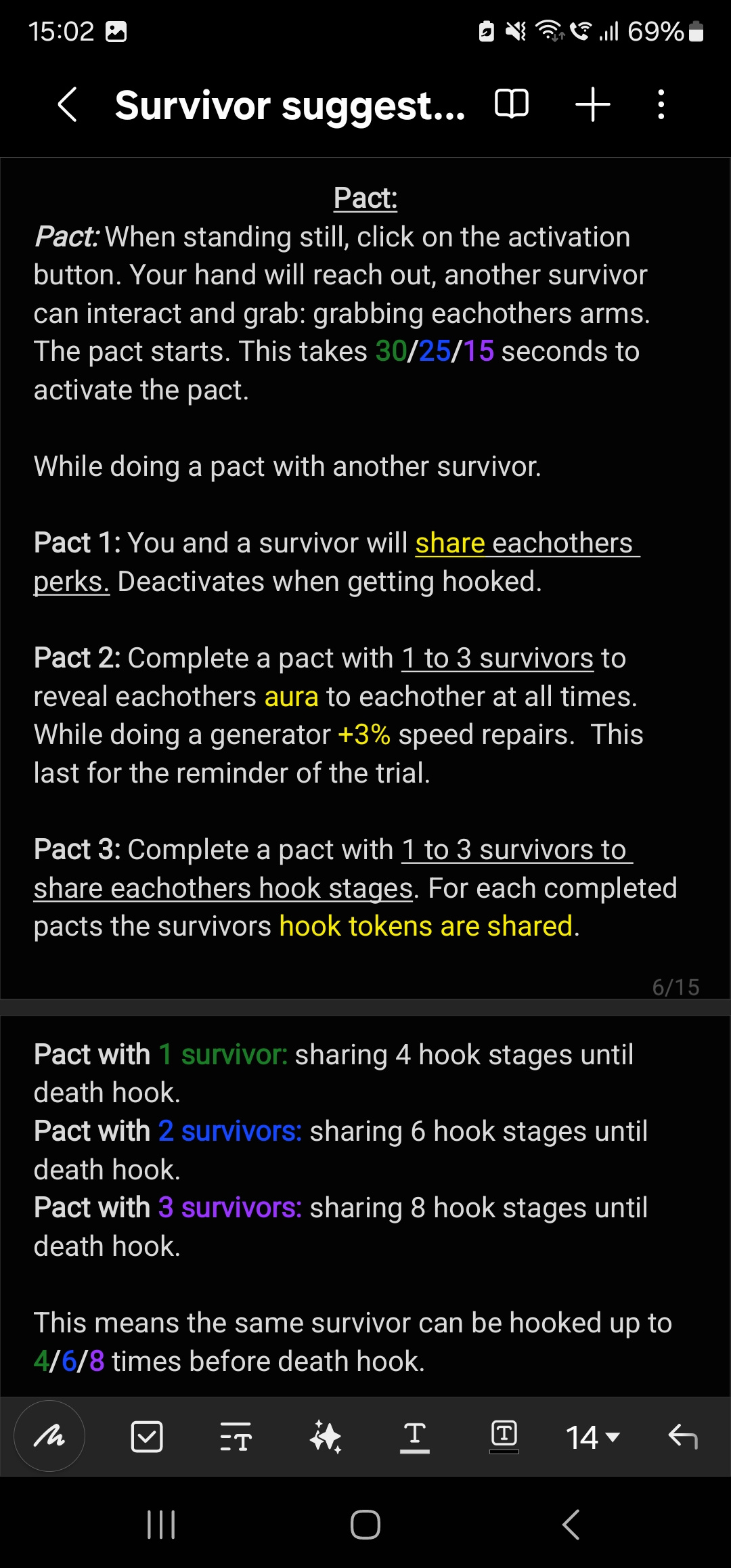Image resolution: width=731 pixels, height=1568 pixels.
Task: Open reading mode with the book icon
Action: (x=512, y=104)
